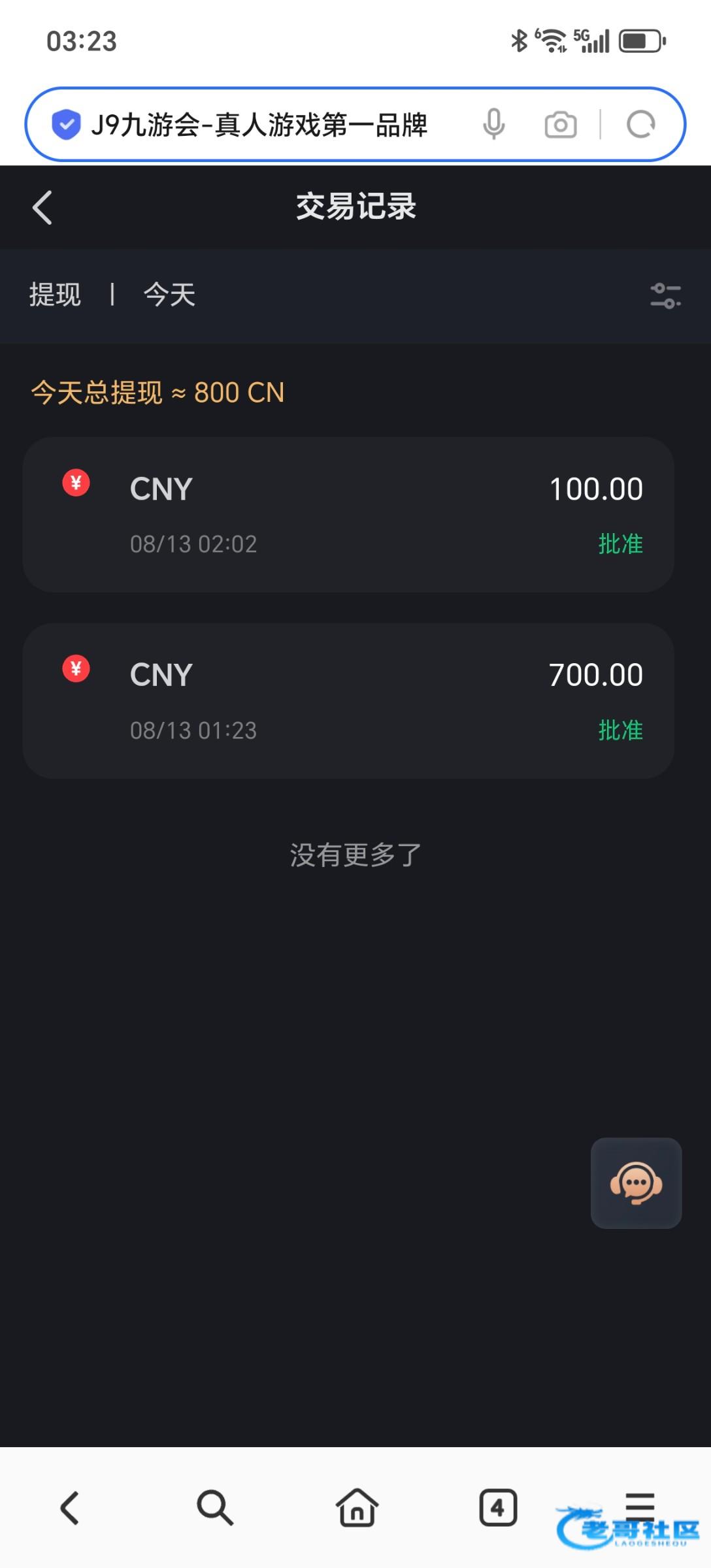Open the browser search magnifier
The image size is (711, 1568).
[214, 1508]
